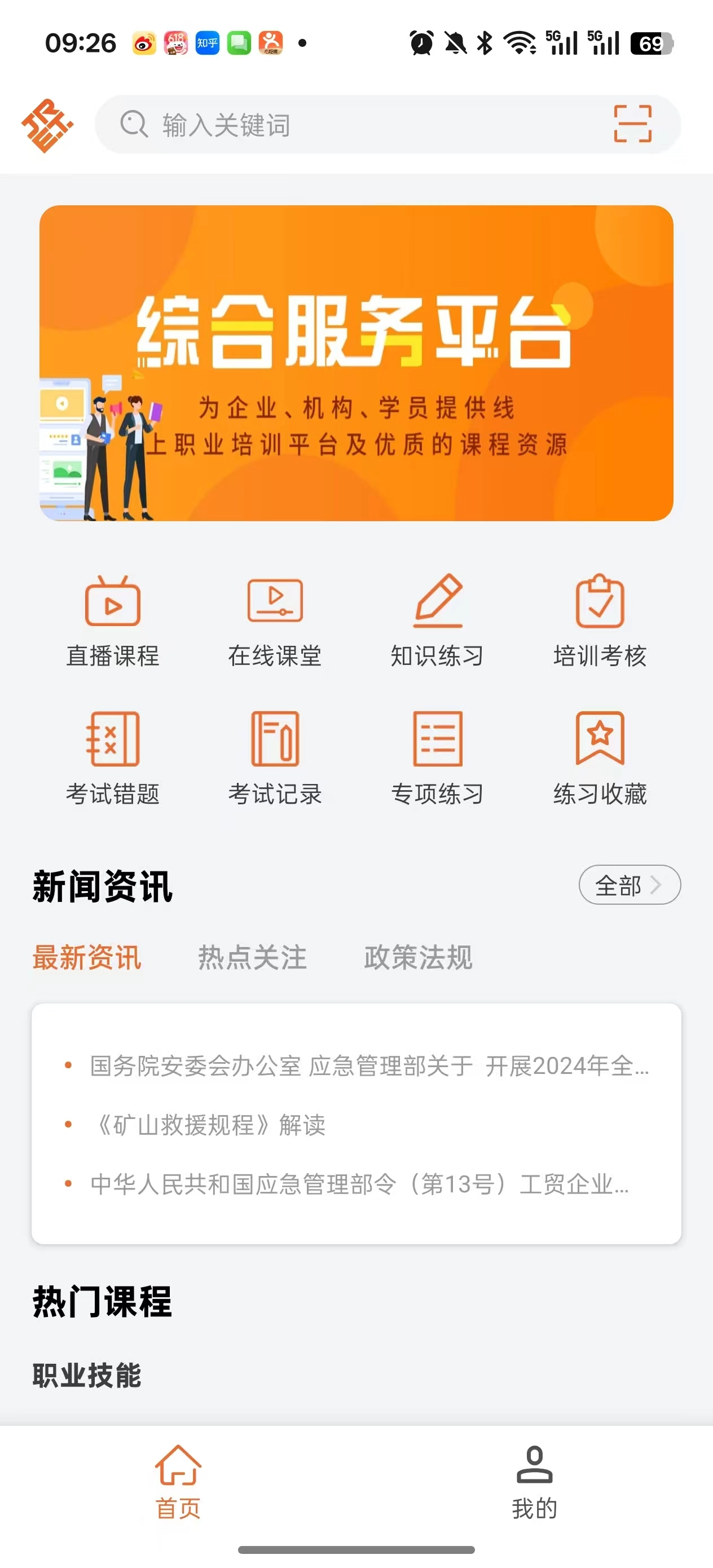Viewport: 713px width, 1568px height.
Task: Select the 最新资讯 tab
Action: click(x=87, y=958)
